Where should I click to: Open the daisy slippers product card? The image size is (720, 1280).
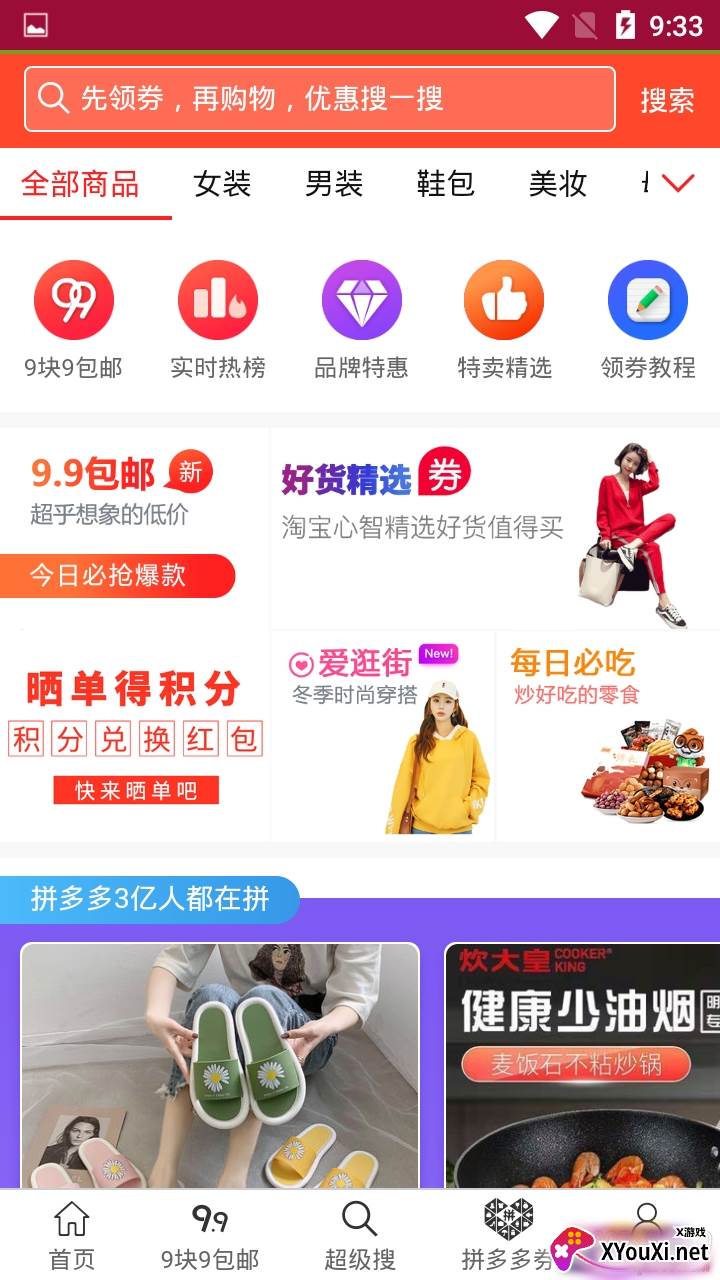[220, 1065]
